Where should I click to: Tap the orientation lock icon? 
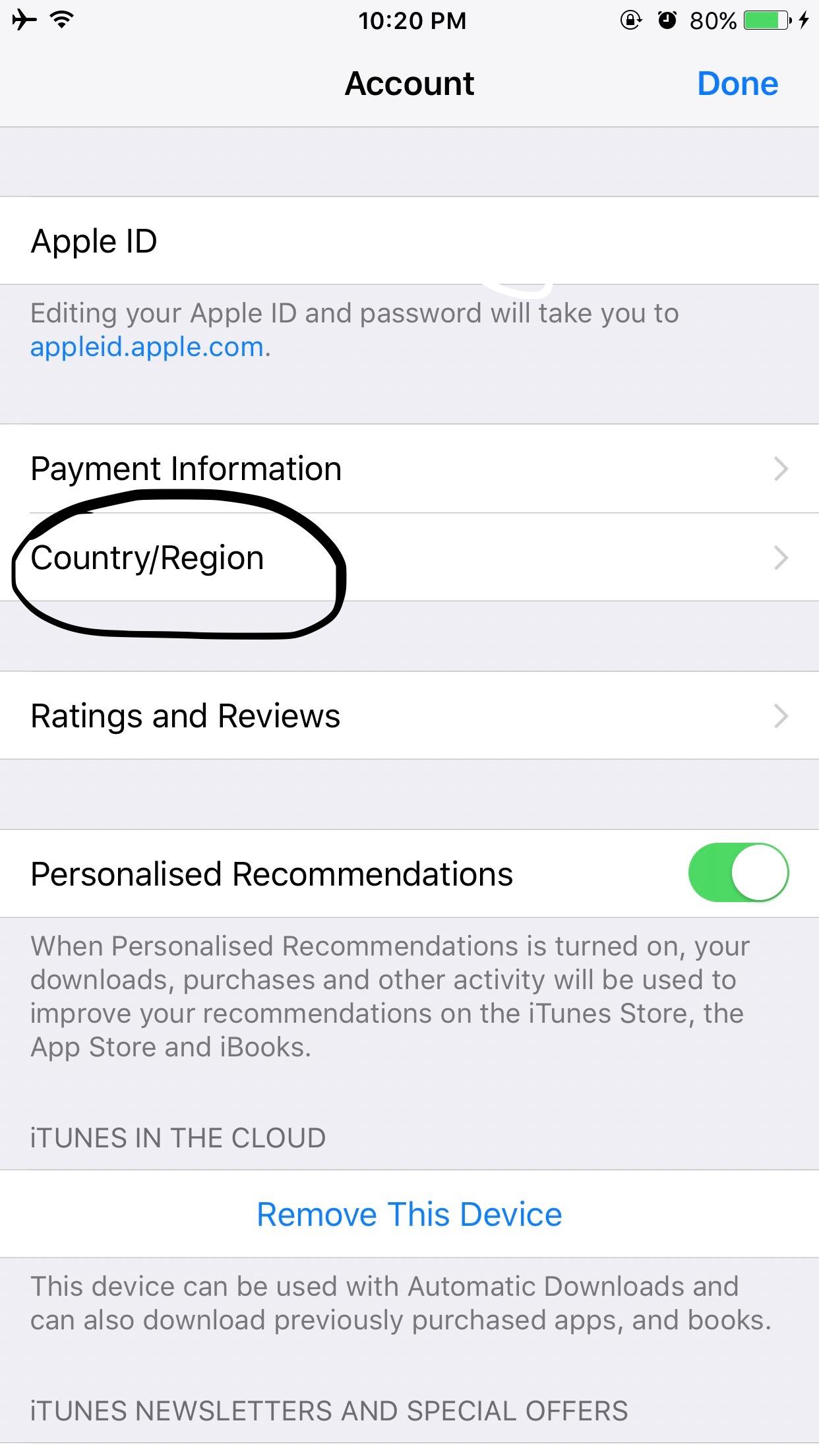pyautogui.click(x=630, y=20)
